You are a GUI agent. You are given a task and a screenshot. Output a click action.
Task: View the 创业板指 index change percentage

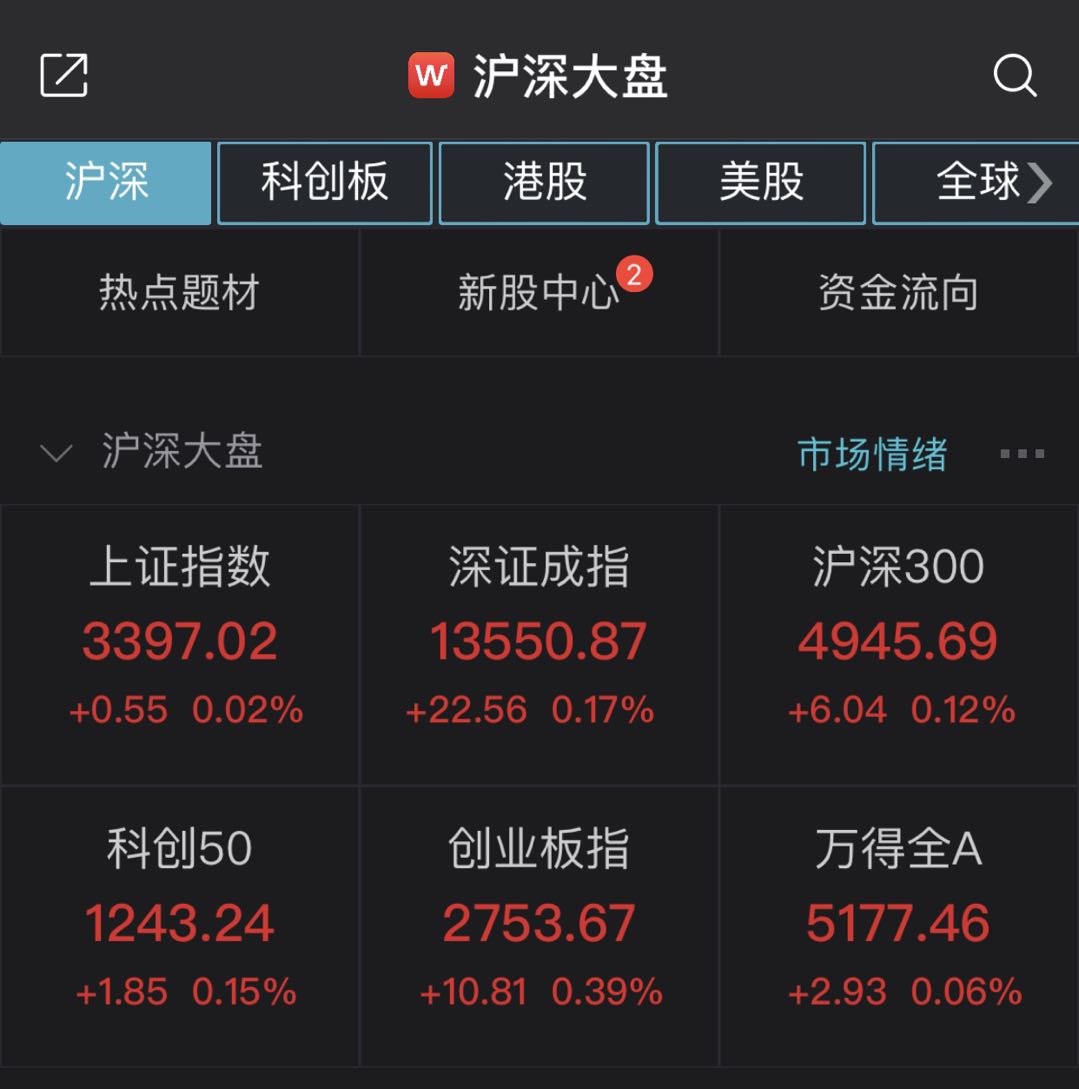(608, 993)
